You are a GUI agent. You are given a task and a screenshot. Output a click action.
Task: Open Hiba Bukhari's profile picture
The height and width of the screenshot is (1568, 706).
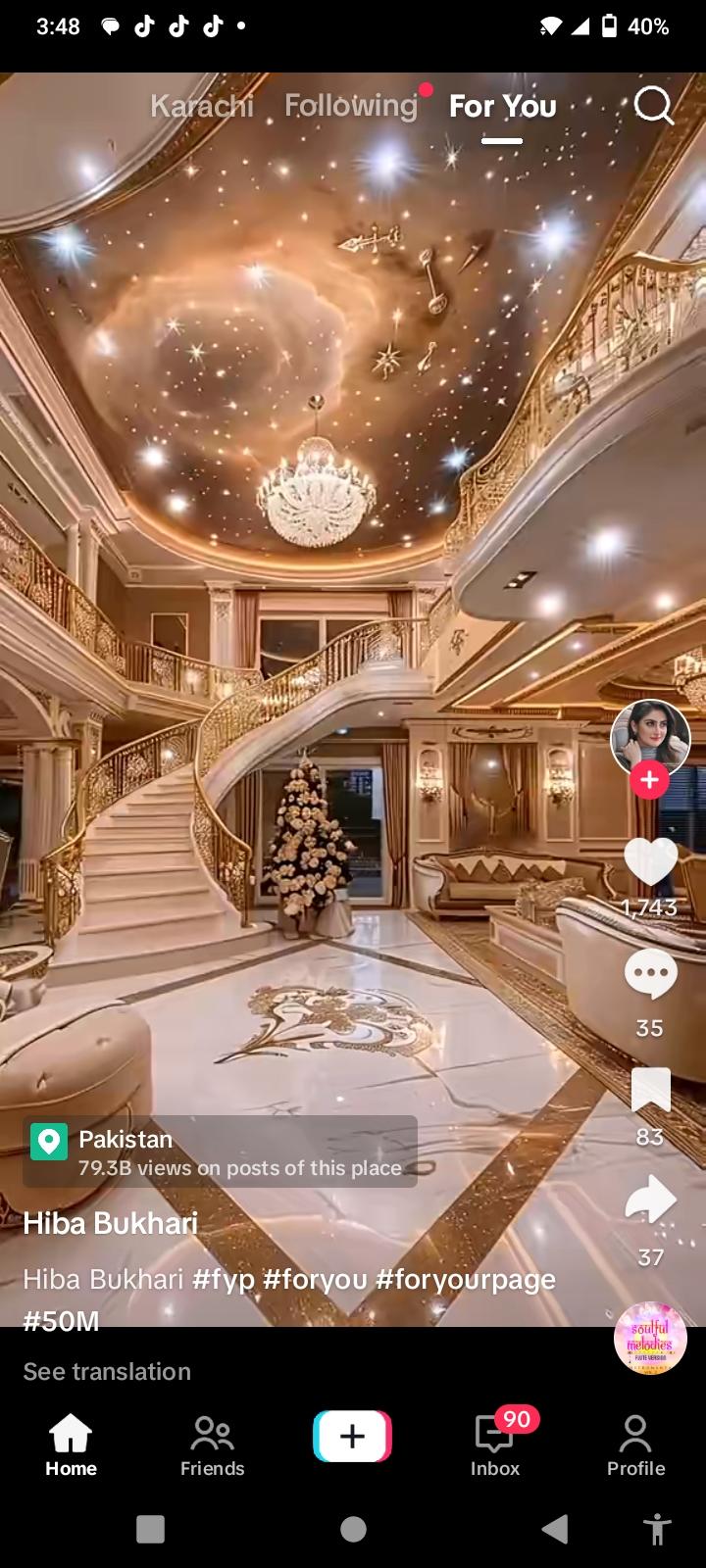click(x=650, y=737)
